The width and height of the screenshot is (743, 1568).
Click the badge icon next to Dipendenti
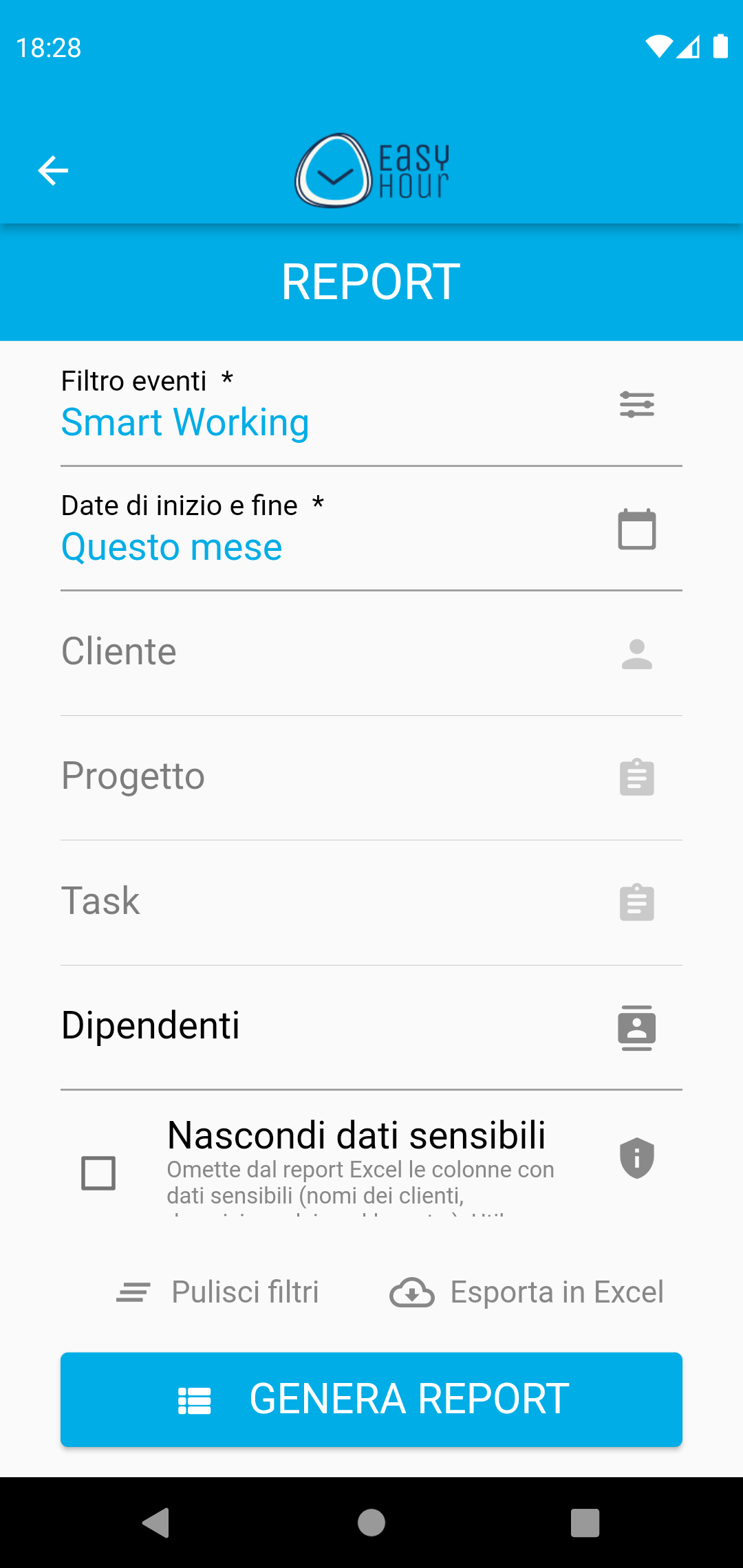636,1027
